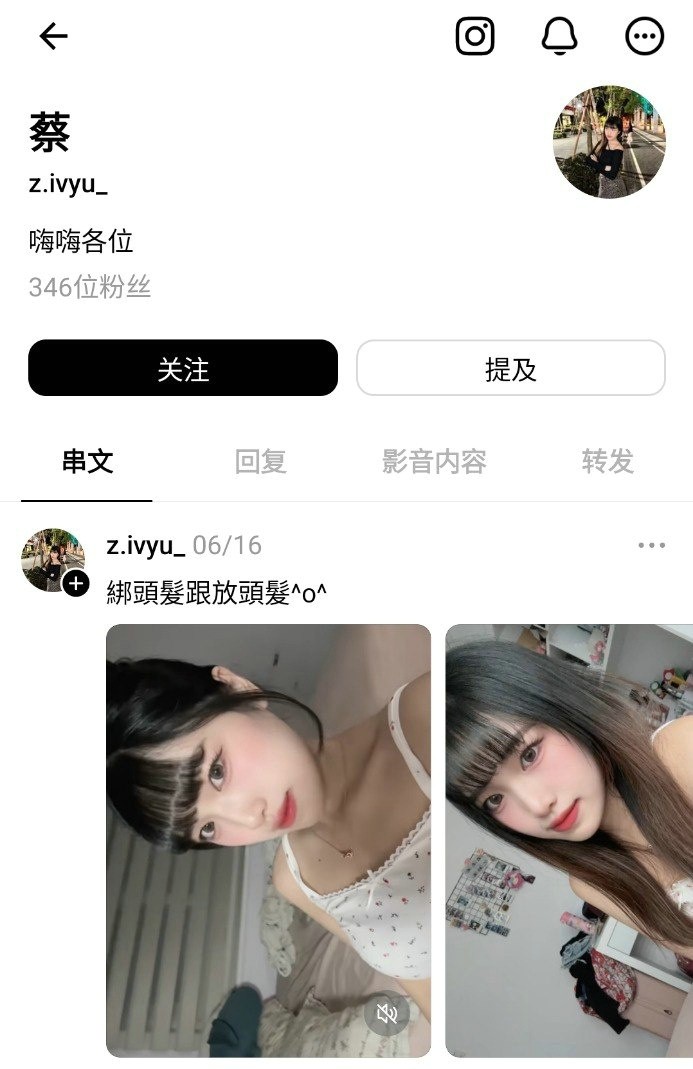Tap the plus badge on post avatar

click(76, 583)
